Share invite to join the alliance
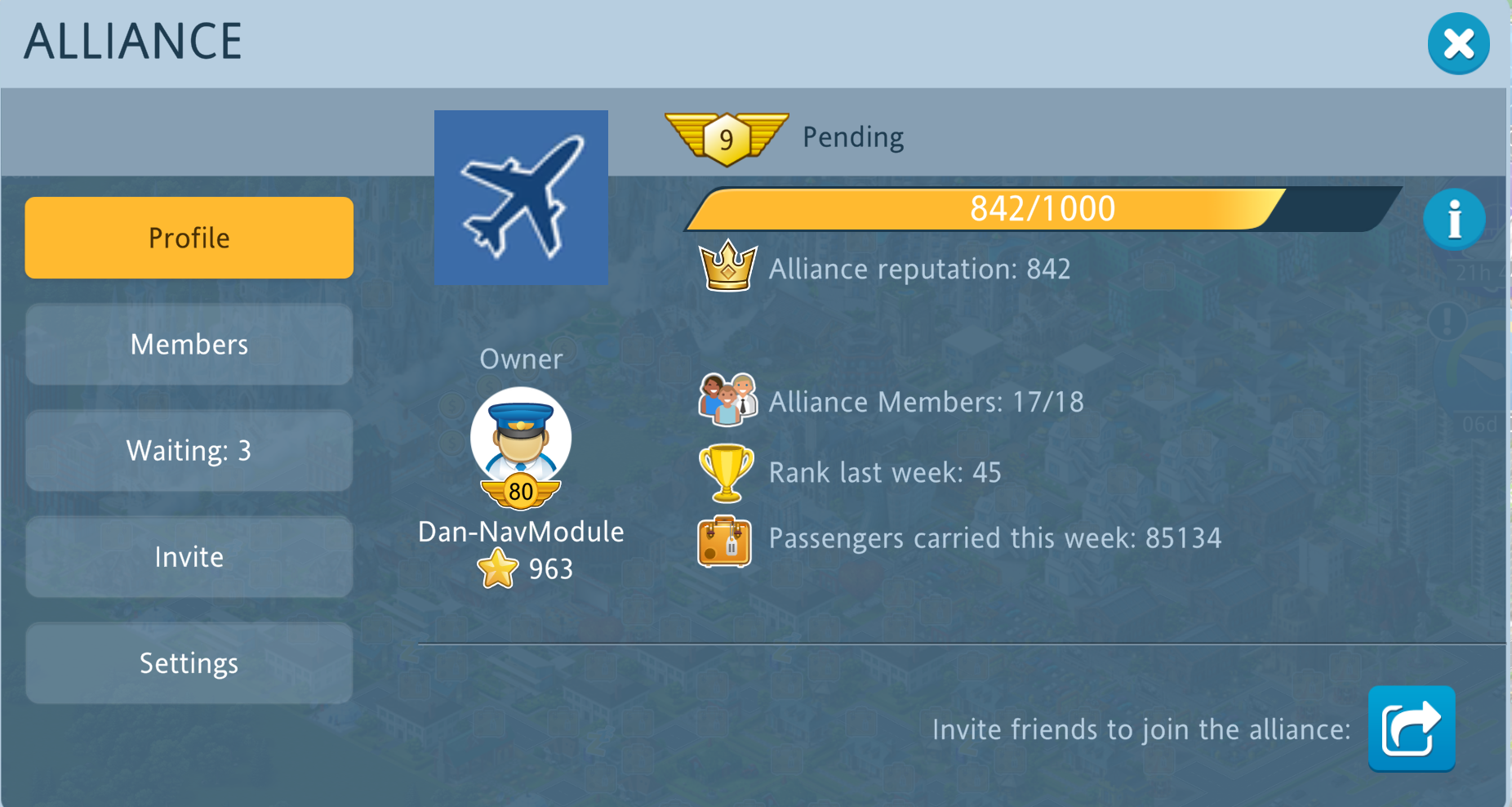This screenshot has width=1512, height=807. [x=1411, y=729]
